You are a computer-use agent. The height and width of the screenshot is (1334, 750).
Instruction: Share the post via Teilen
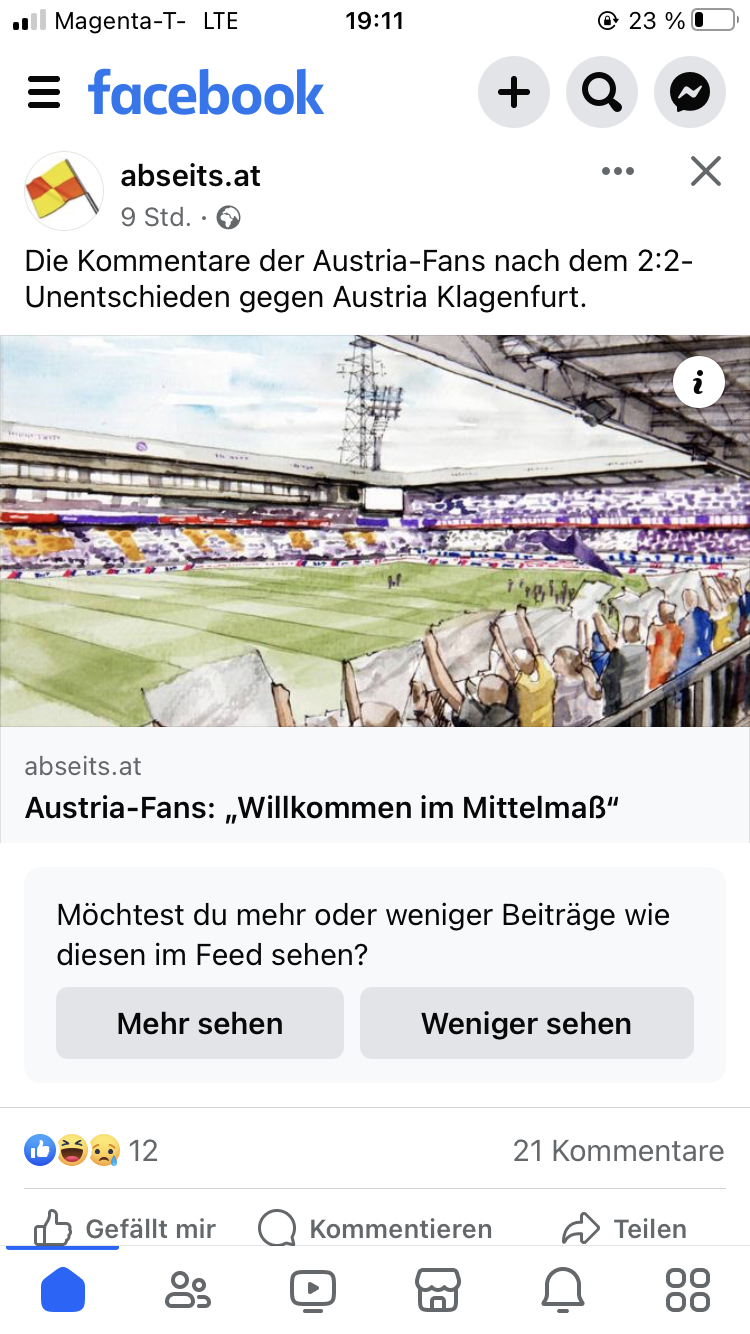coord(624,1229)
